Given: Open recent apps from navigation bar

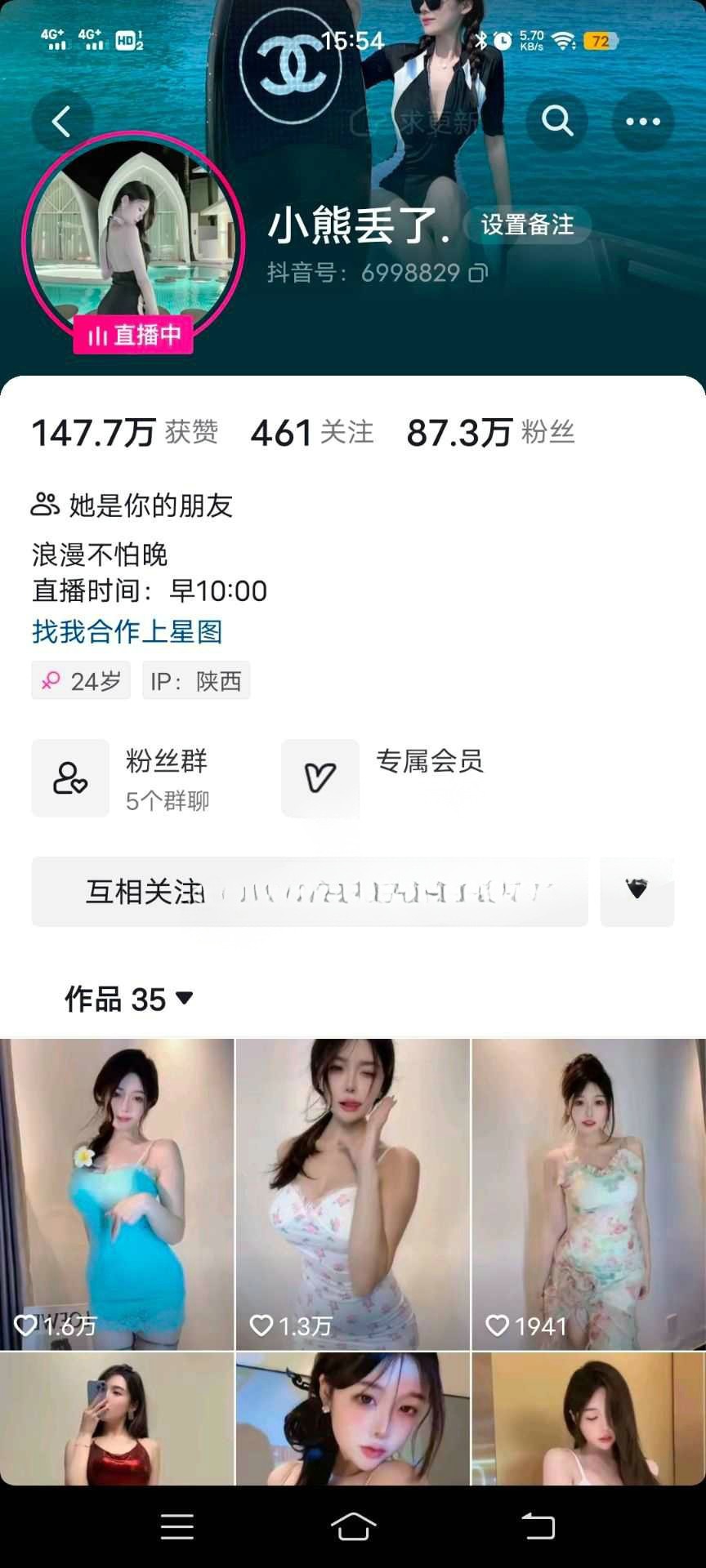Looking at the screenshot, I should coord(177,1526).
